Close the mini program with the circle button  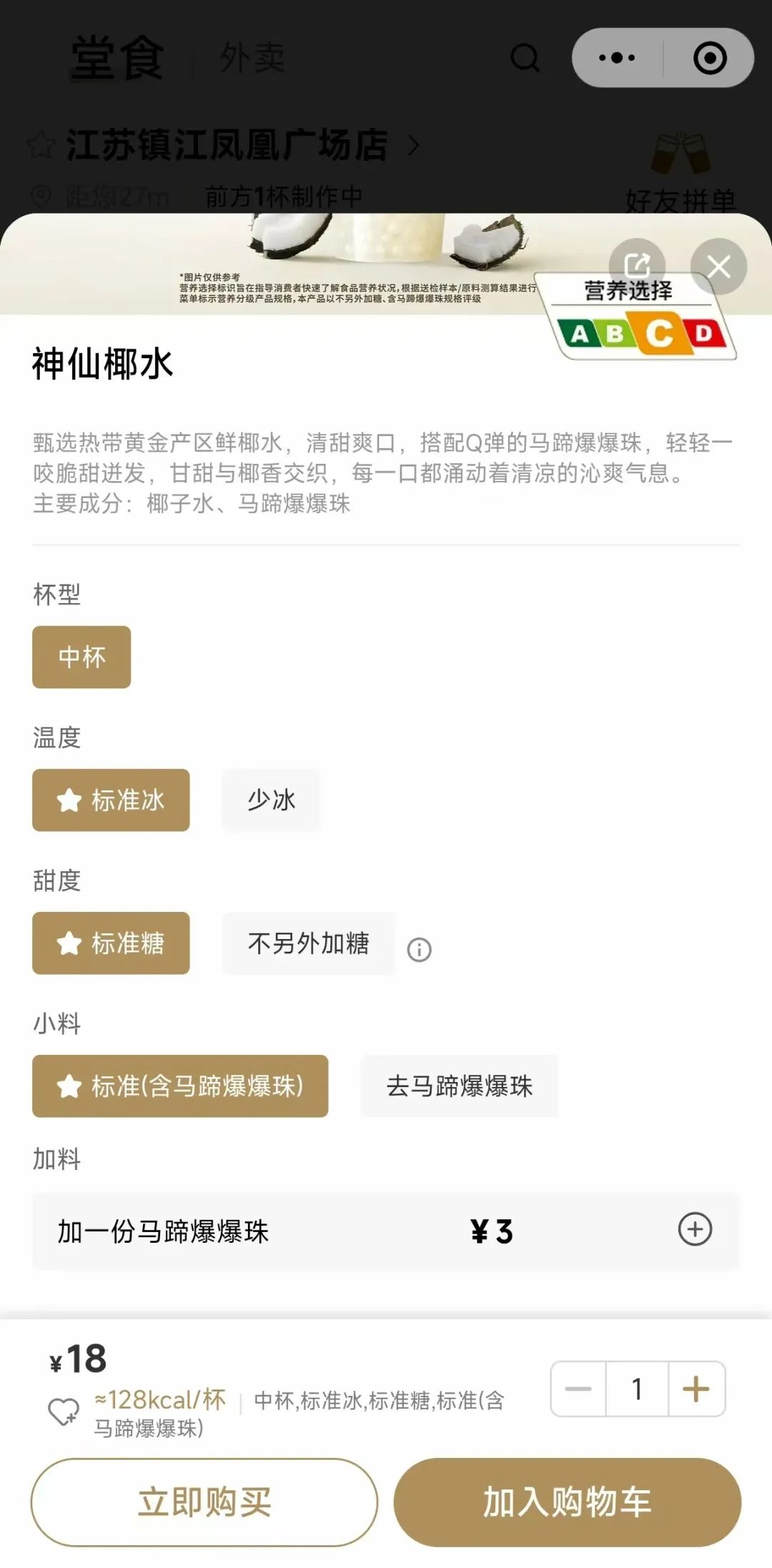pyautogui.click(x=709, y=58)
